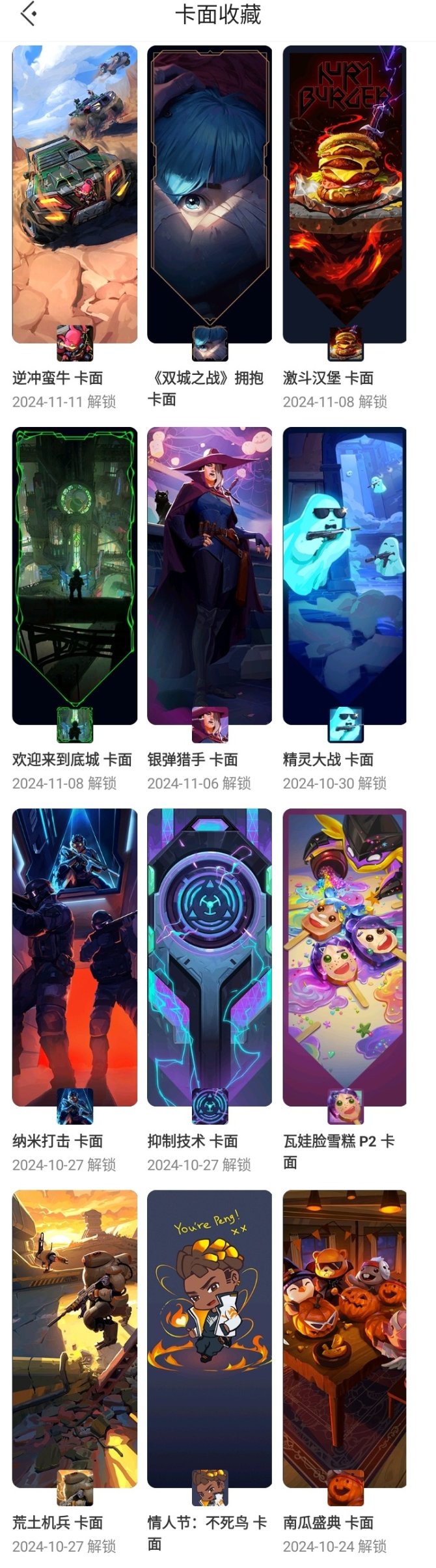Open the 银弹猎手 卡面 card
The image size is (436, 1568).
(210, 575)
